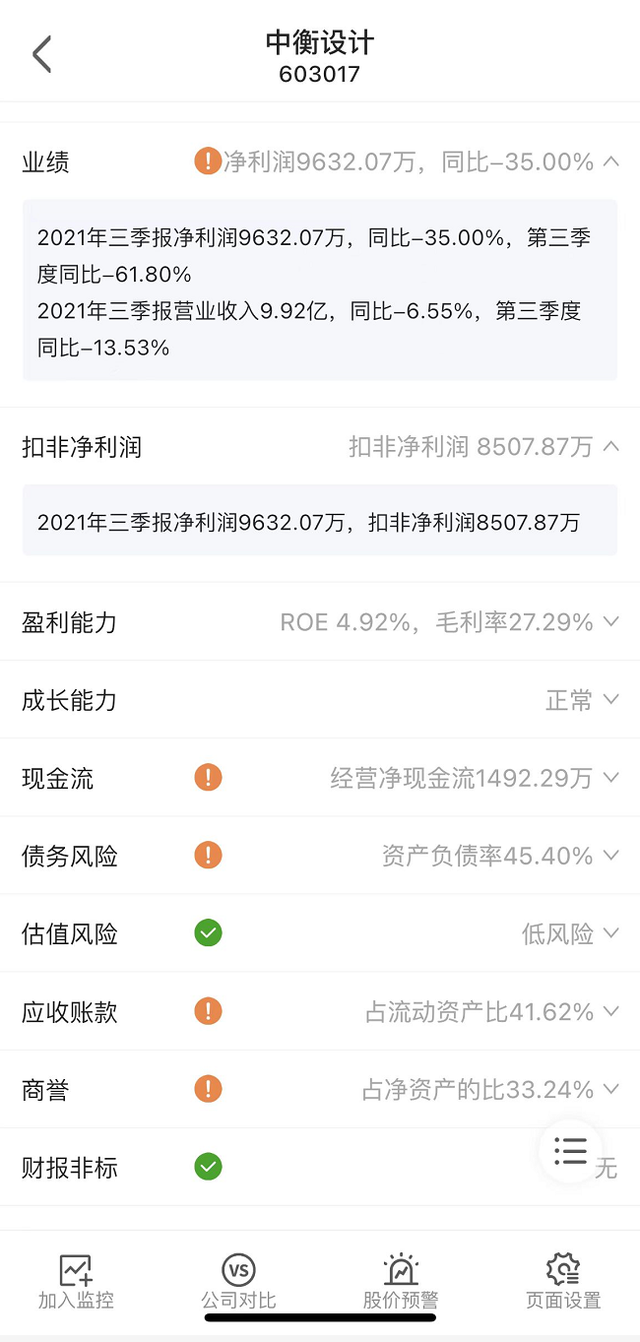This screenshot has height=1342, width=640.
Task: Expand the 商誉 row
Action: tap(611, 1089)
